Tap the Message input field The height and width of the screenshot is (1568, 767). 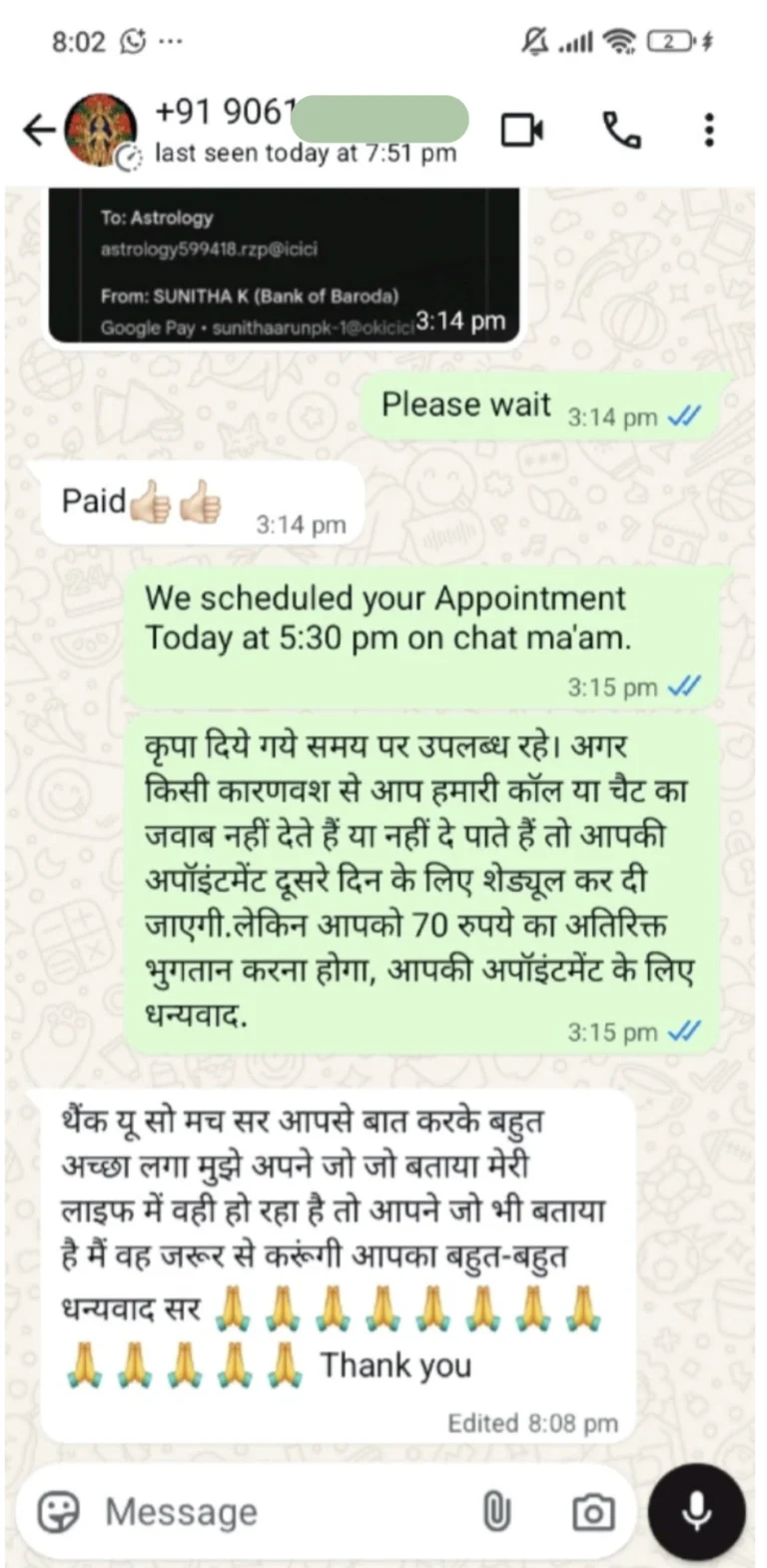tap(280, 1512)
